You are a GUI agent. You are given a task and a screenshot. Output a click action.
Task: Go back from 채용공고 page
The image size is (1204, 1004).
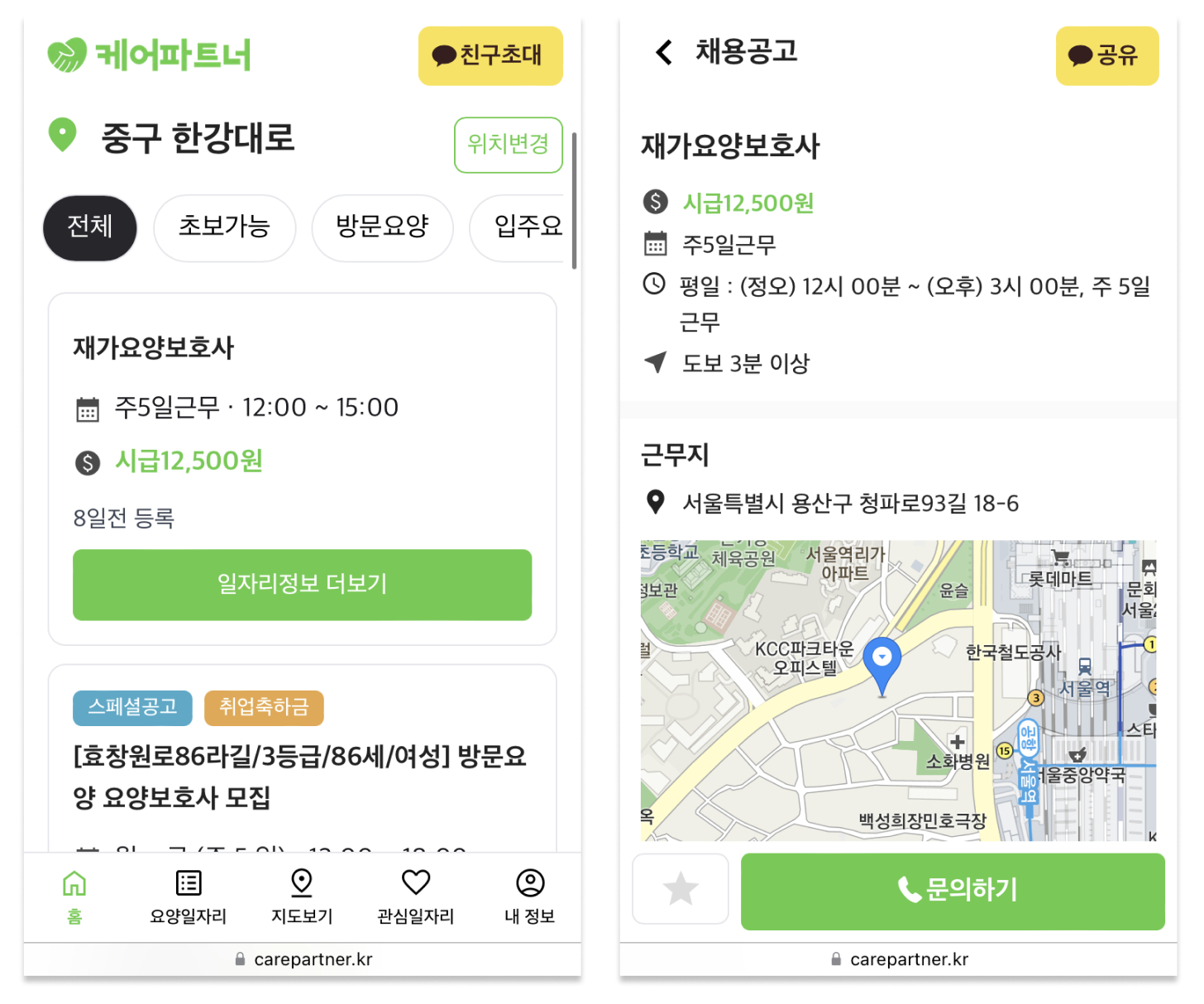pyautogui.click(x=664, y=52)
